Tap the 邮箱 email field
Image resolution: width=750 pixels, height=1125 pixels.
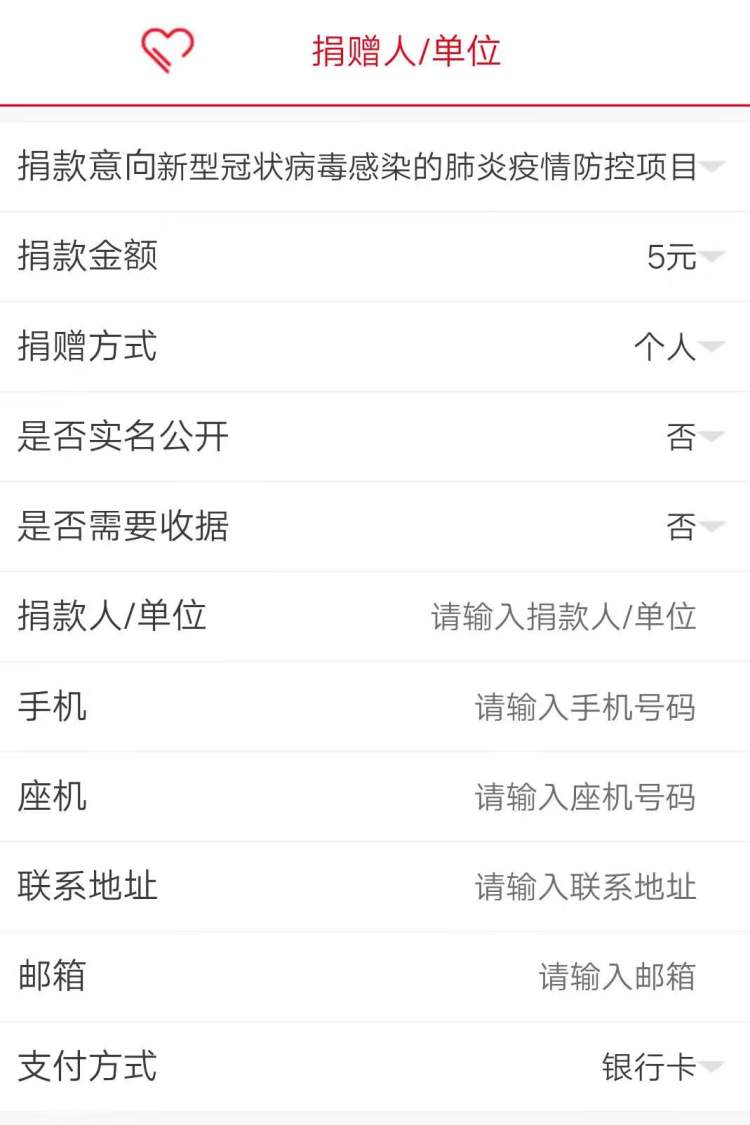tap(616, 977)
